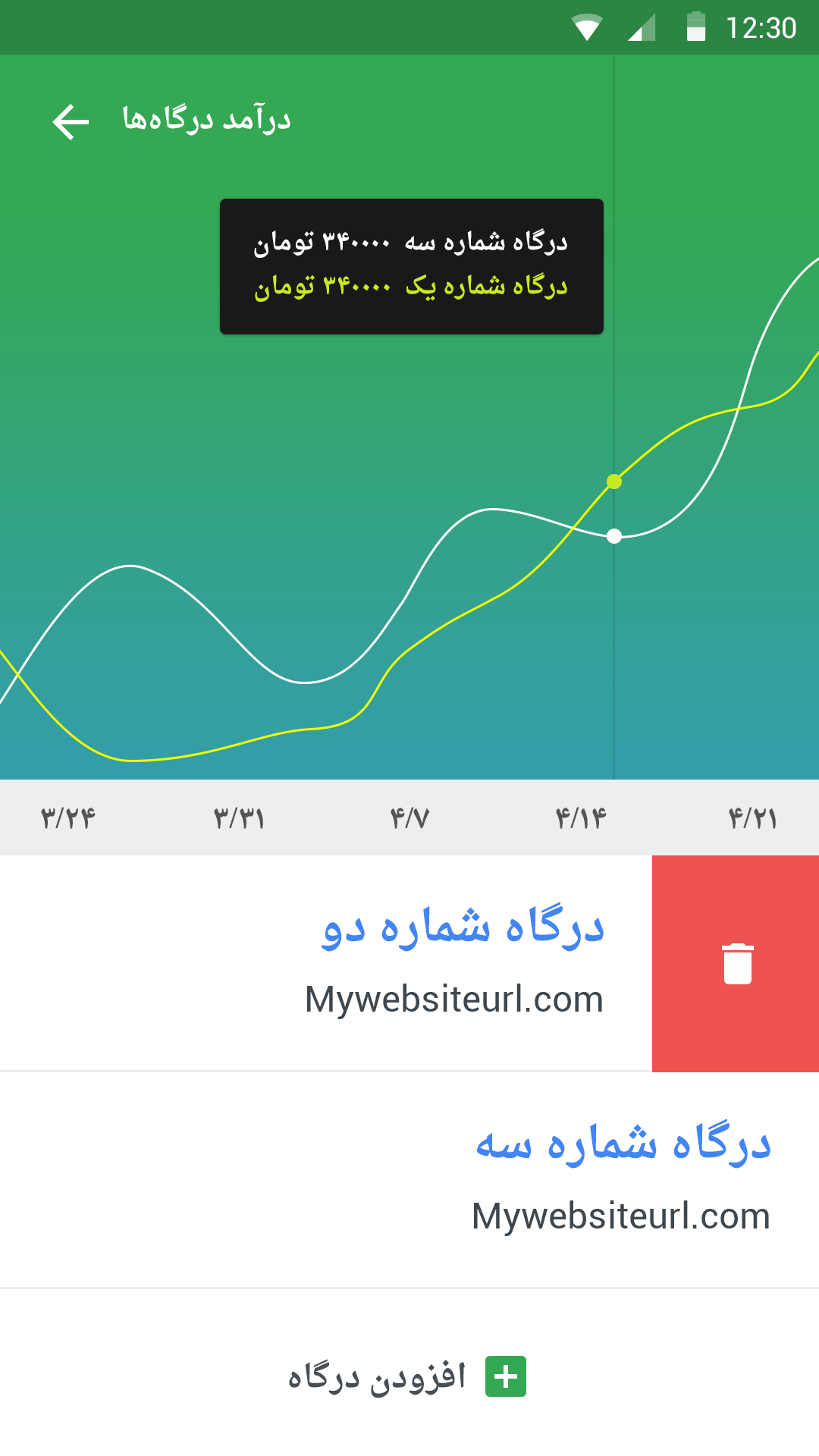Image resolution: width=819 pixels, height=1456 pixels.
Task: Delete درگاه شماره دو with trash icon
Action: tap(737, 964)
